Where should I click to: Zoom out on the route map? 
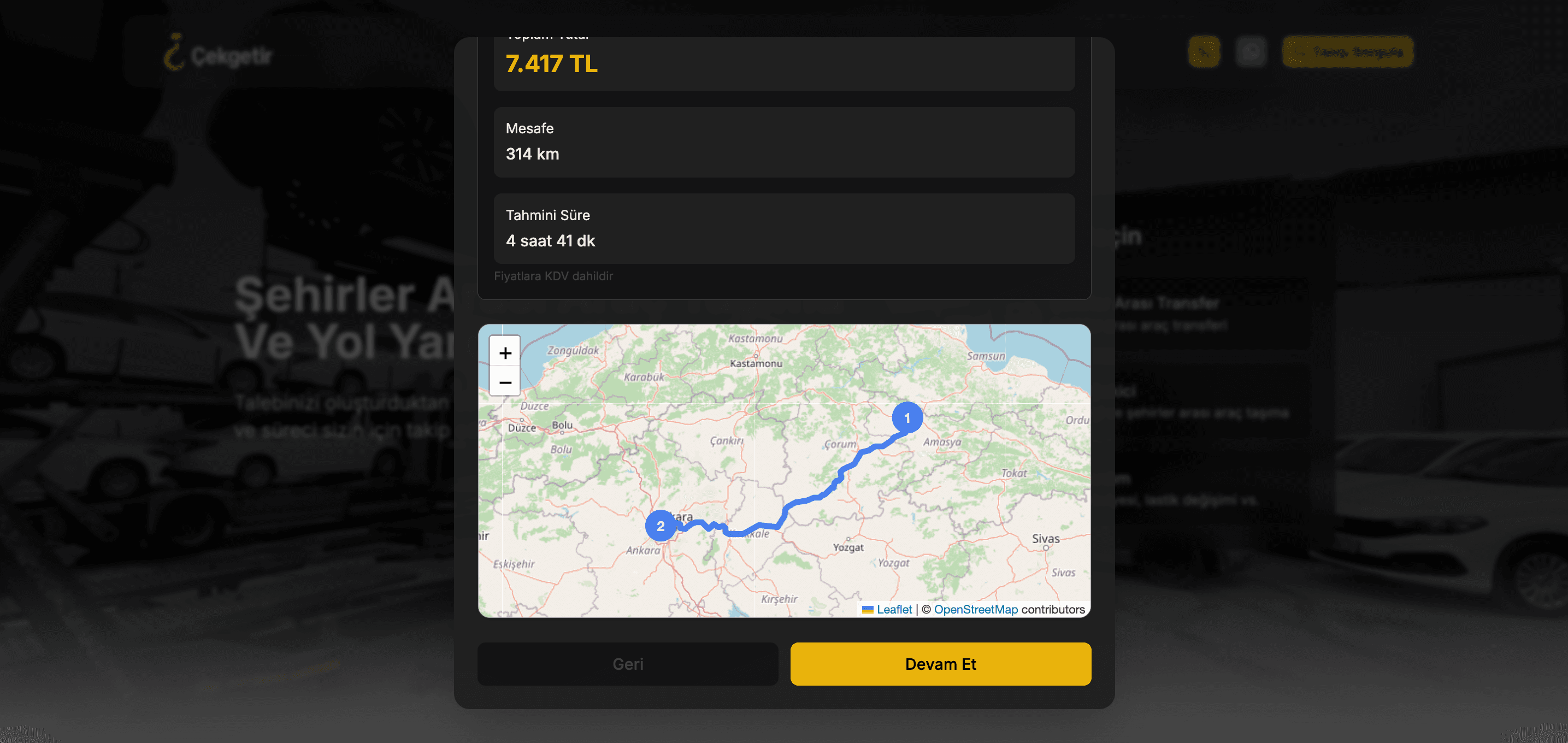(x=505, y=383)
